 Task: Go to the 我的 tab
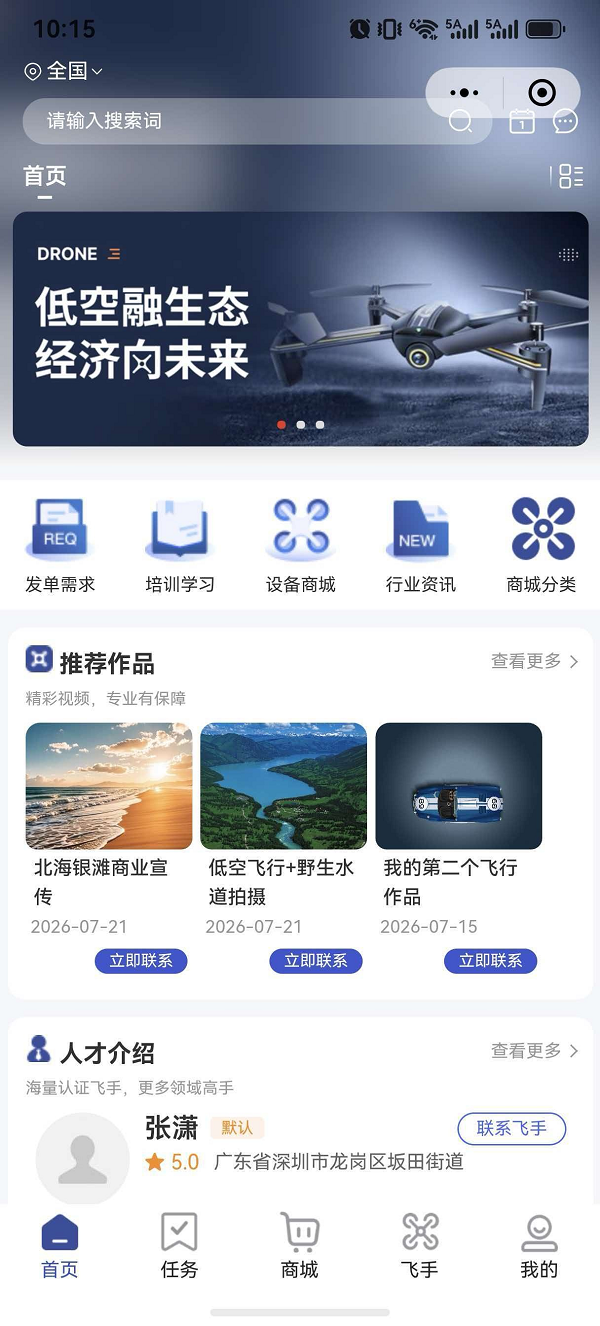click(x=539, y=1246)
